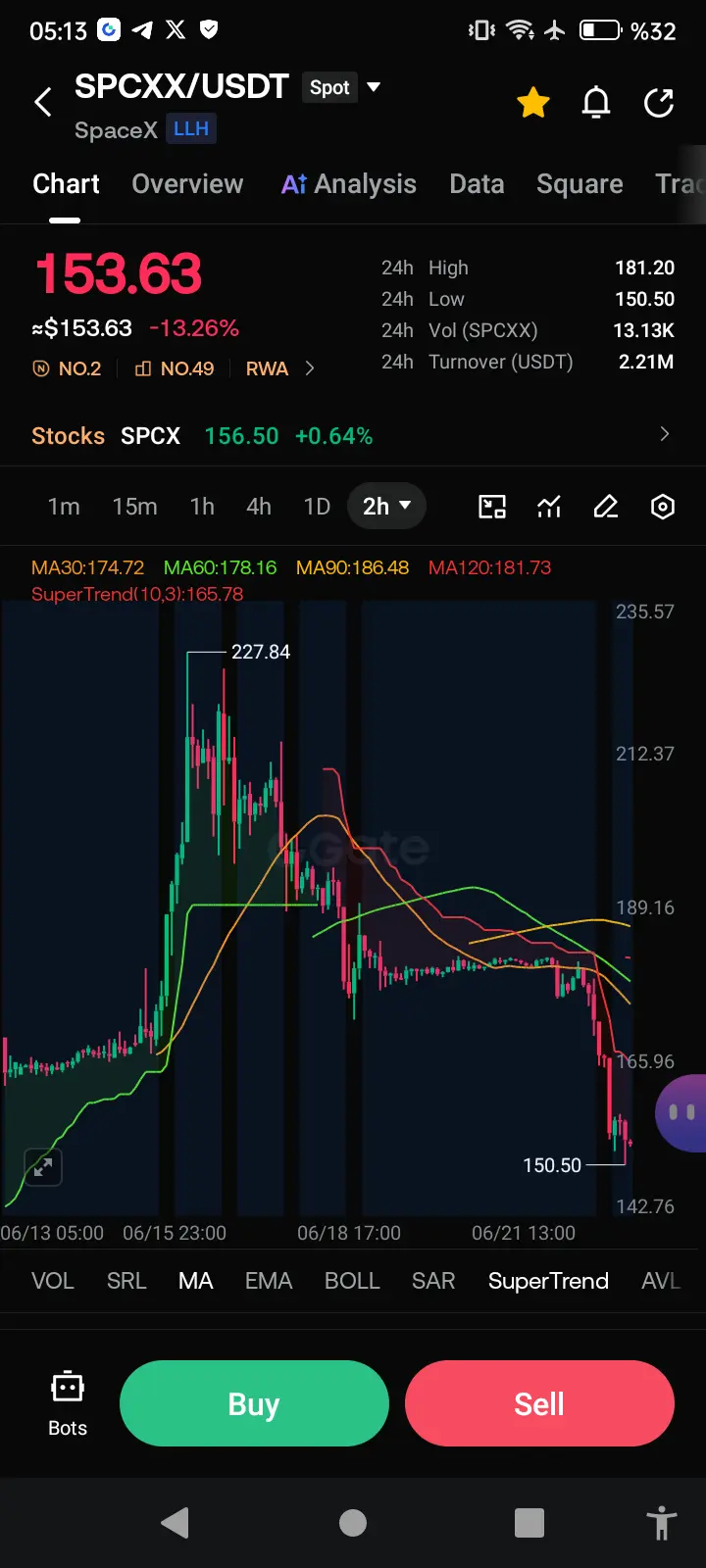Open trading Bots
Viewport: 706px width, 1568px height.
click(x=68, y=1403)
